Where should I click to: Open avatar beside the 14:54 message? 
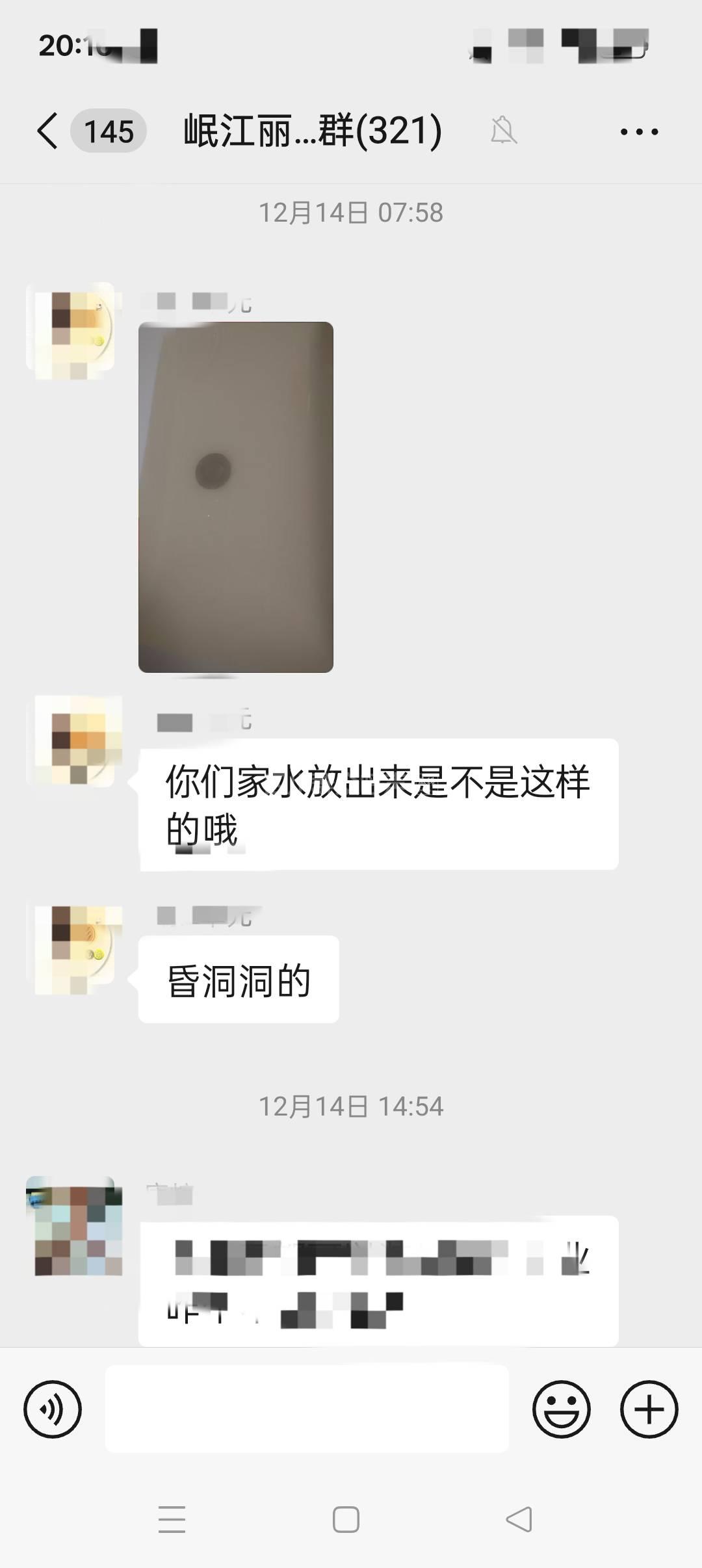coord(75,1225)
